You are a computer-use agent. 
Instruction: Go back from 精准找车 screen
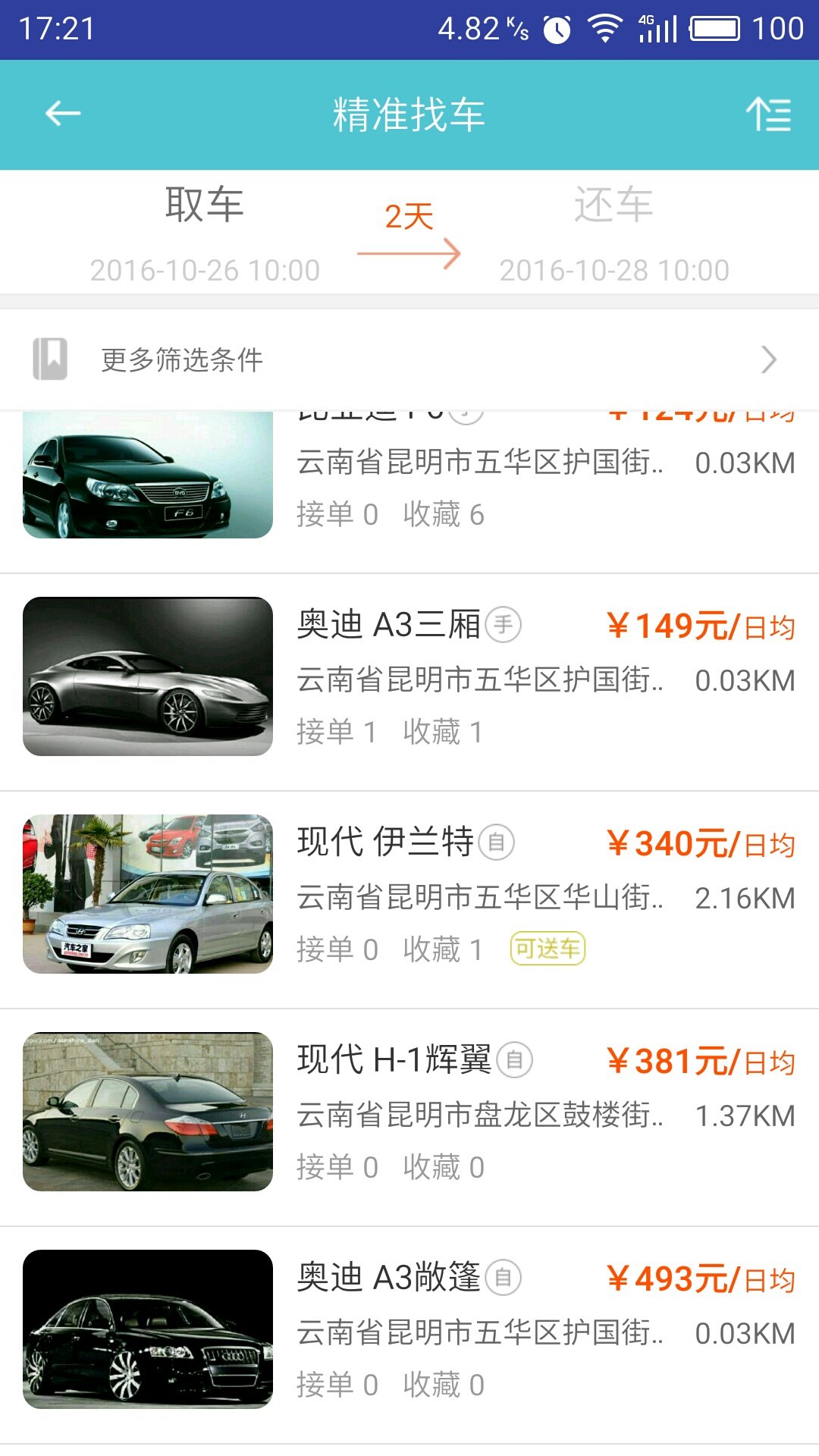(63, 115)
